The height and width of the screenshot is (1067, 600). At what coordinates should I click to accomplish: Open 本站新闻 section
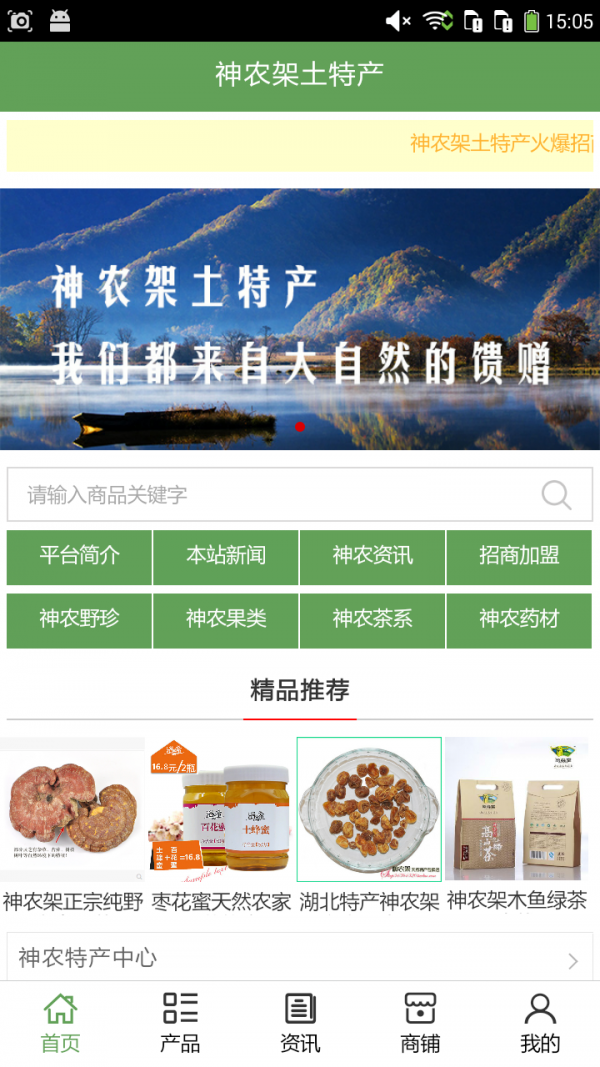(226, 556)
